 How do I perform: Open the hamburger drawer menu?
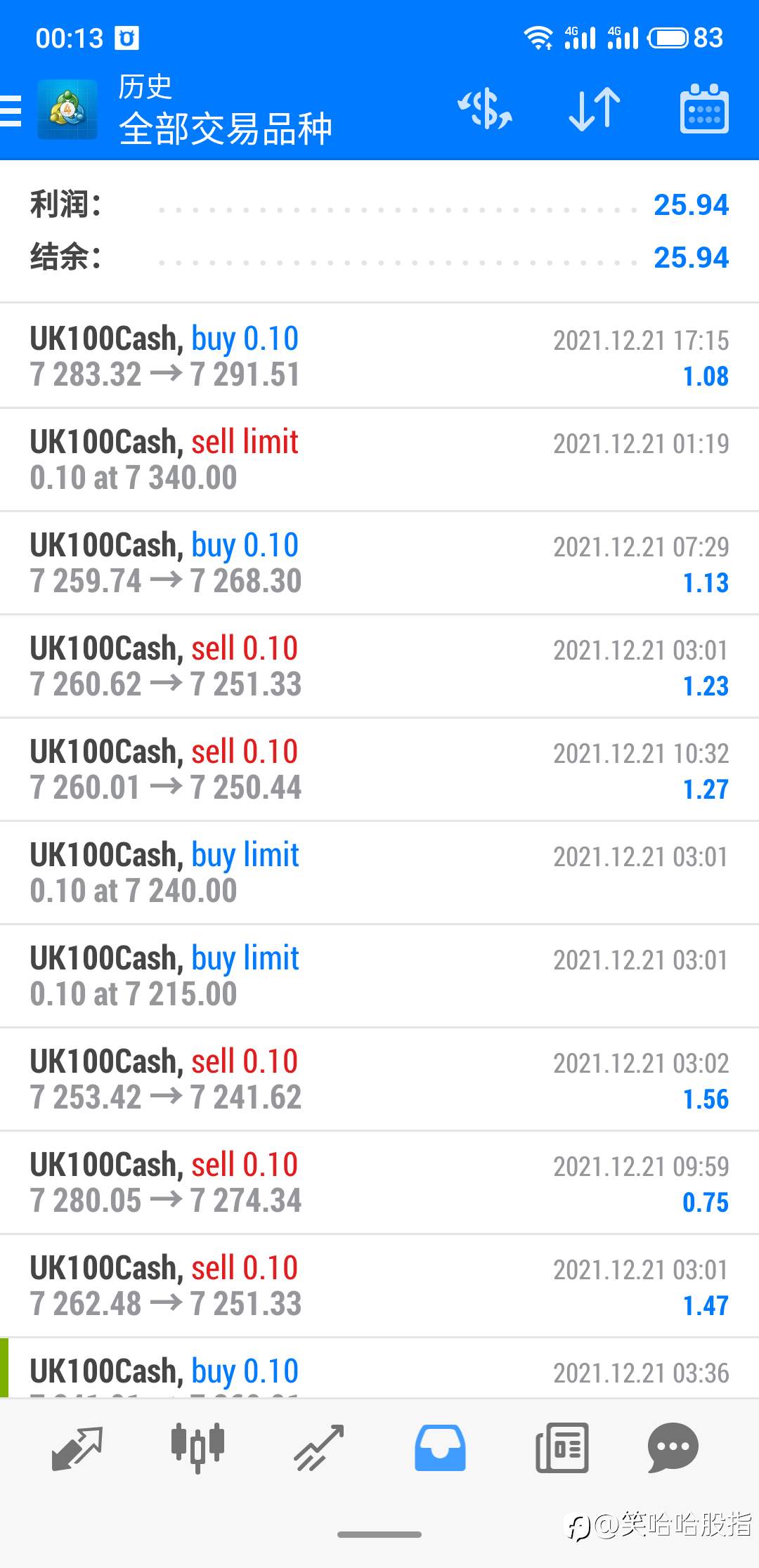tap(11, 110)
